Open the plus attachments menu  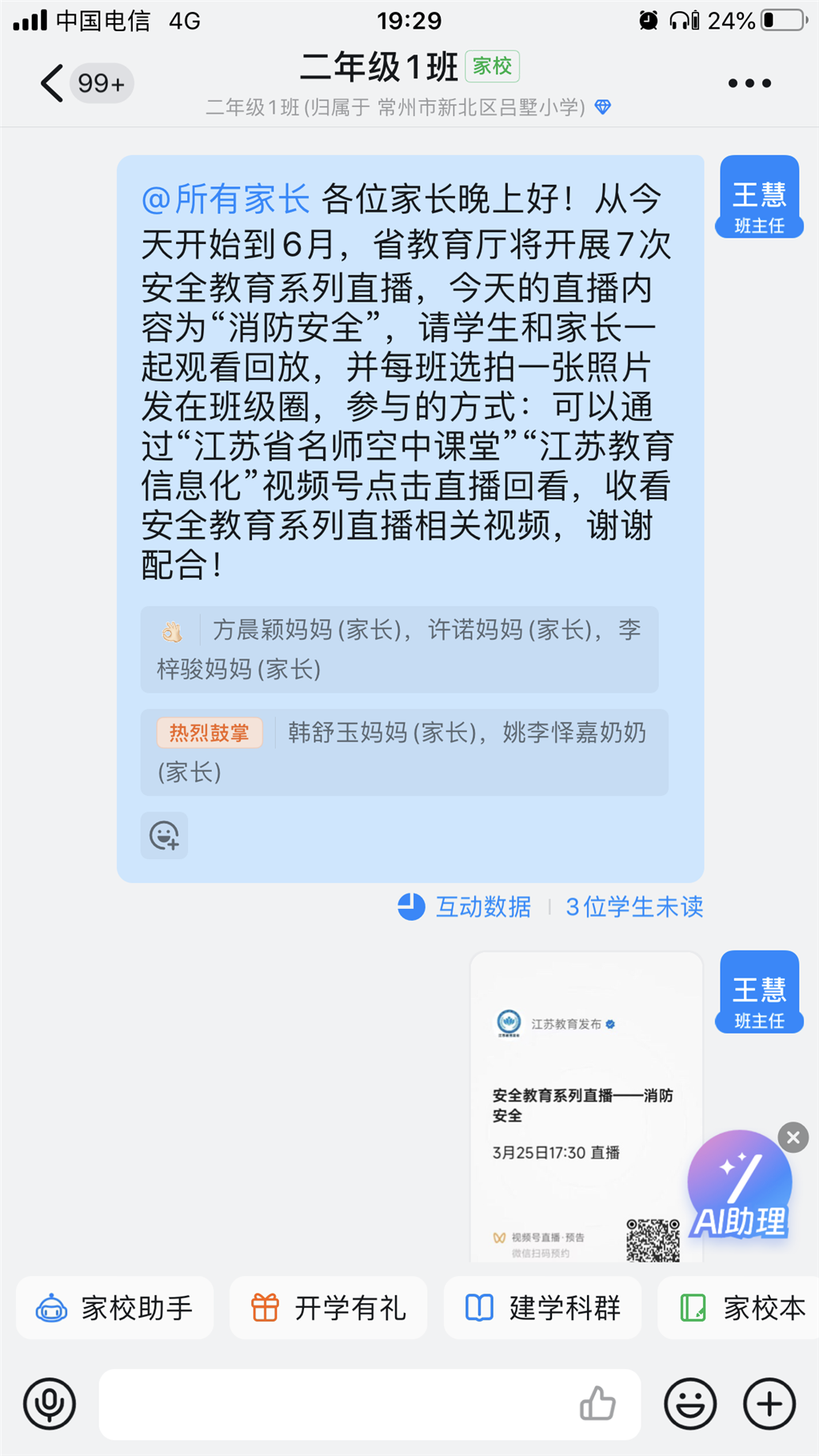pos(769,1404)
